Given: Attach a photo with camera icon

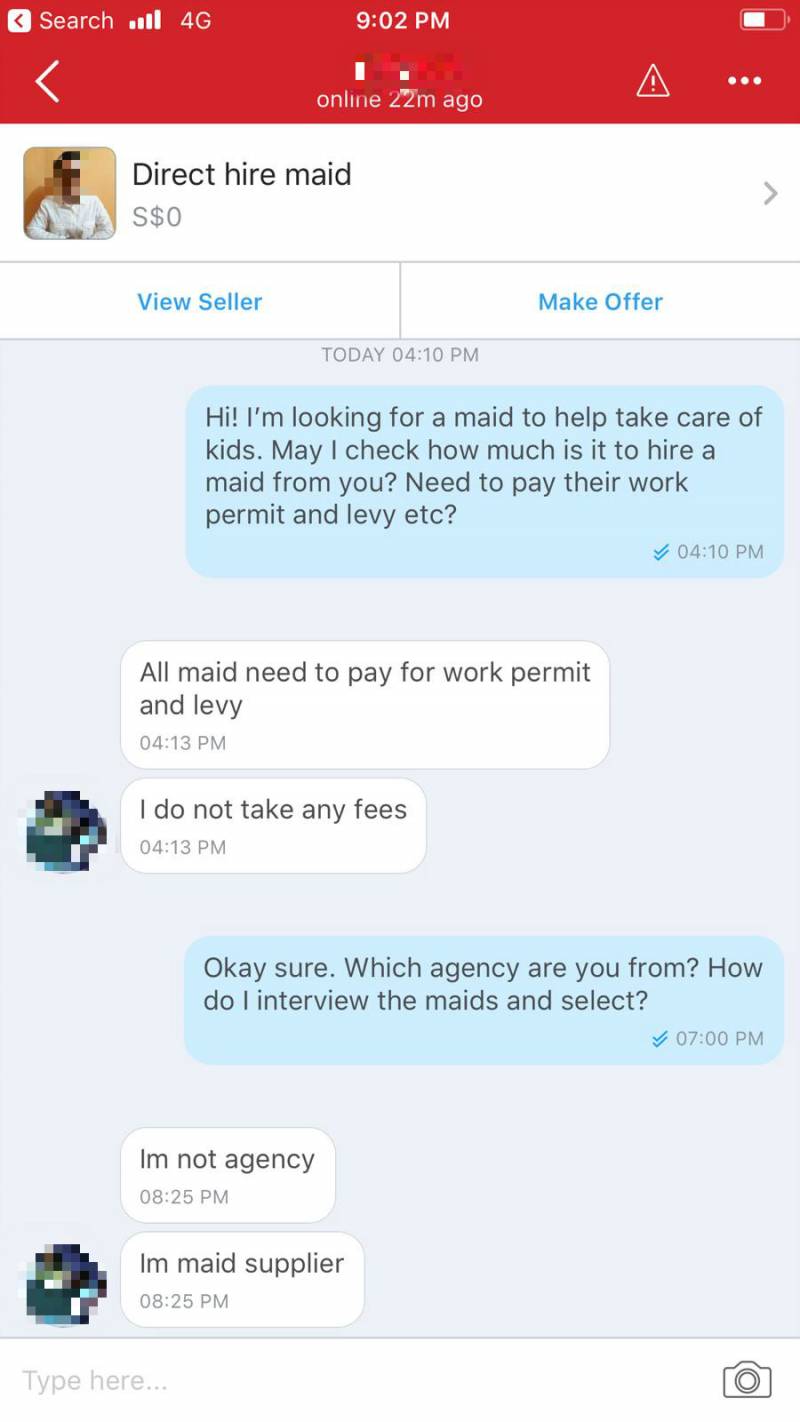Looking at the screenshot, I should (747, 1379).
